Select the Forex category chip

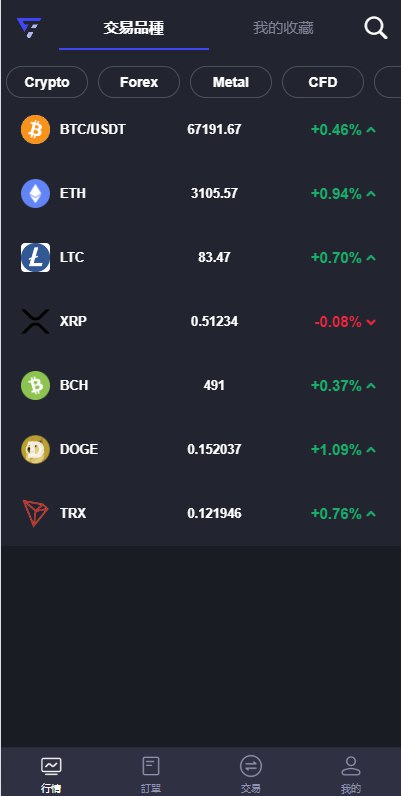pyautogui.click(x=139, y=82)
